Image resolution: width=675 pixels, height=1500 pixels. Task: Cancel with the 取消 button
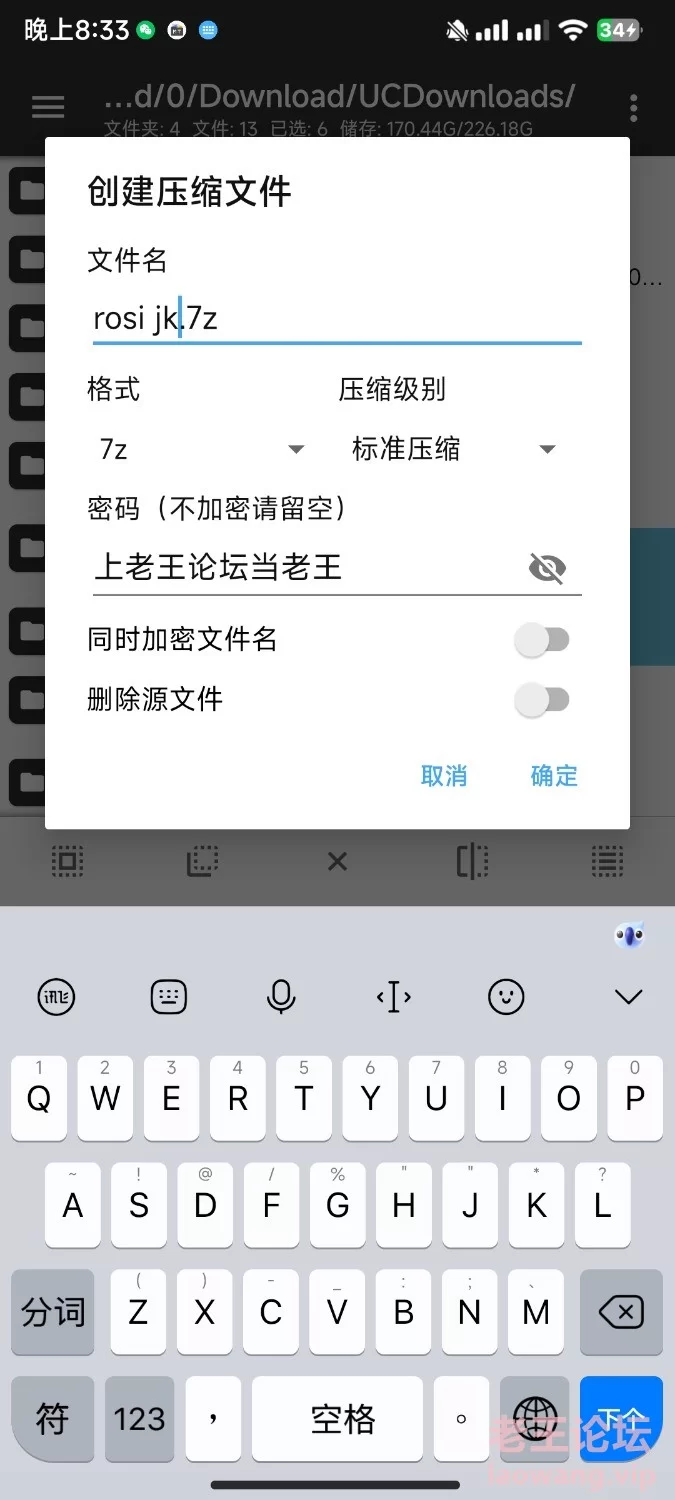pos(444,776)
